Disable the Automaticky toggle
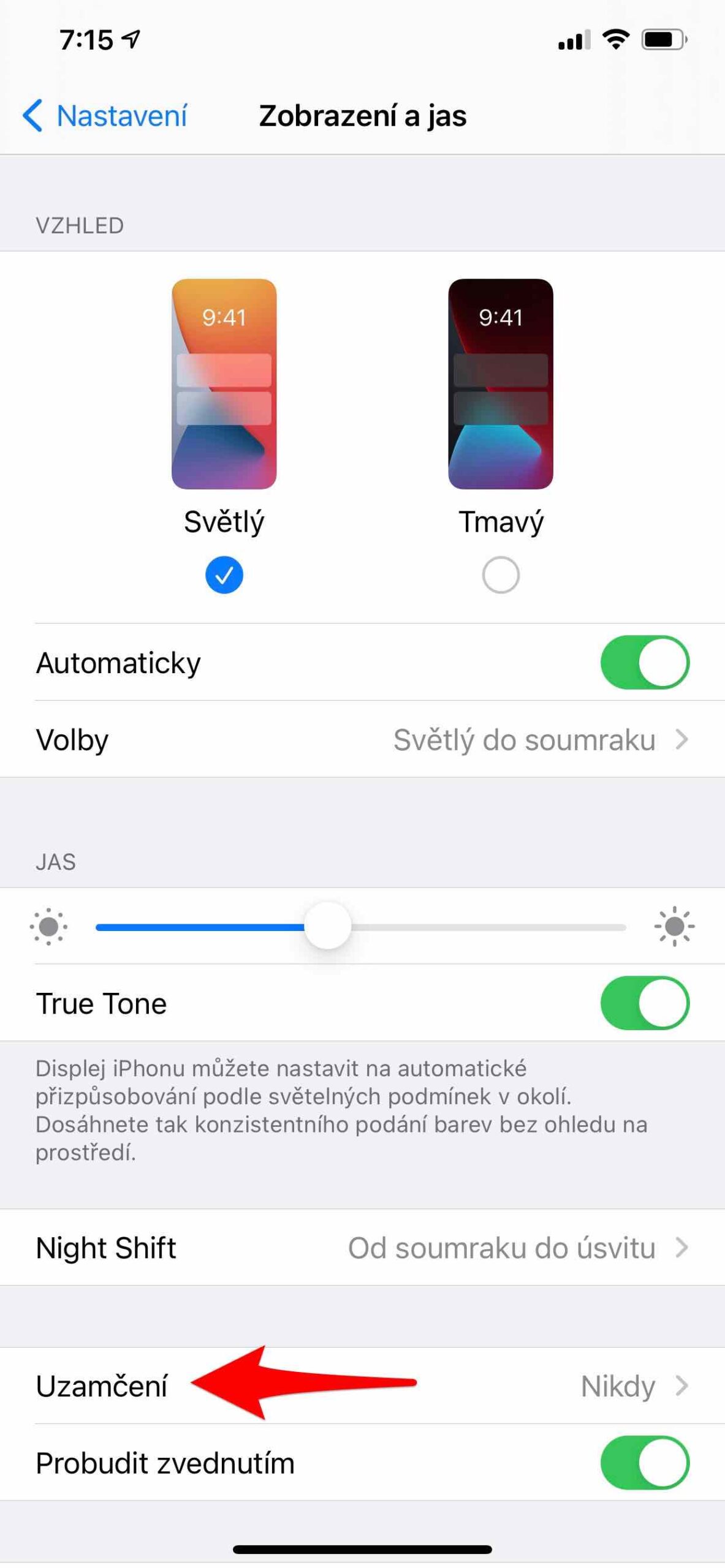Image resolution: width=725 pixels, height=1568 pixels. point(644,662)
